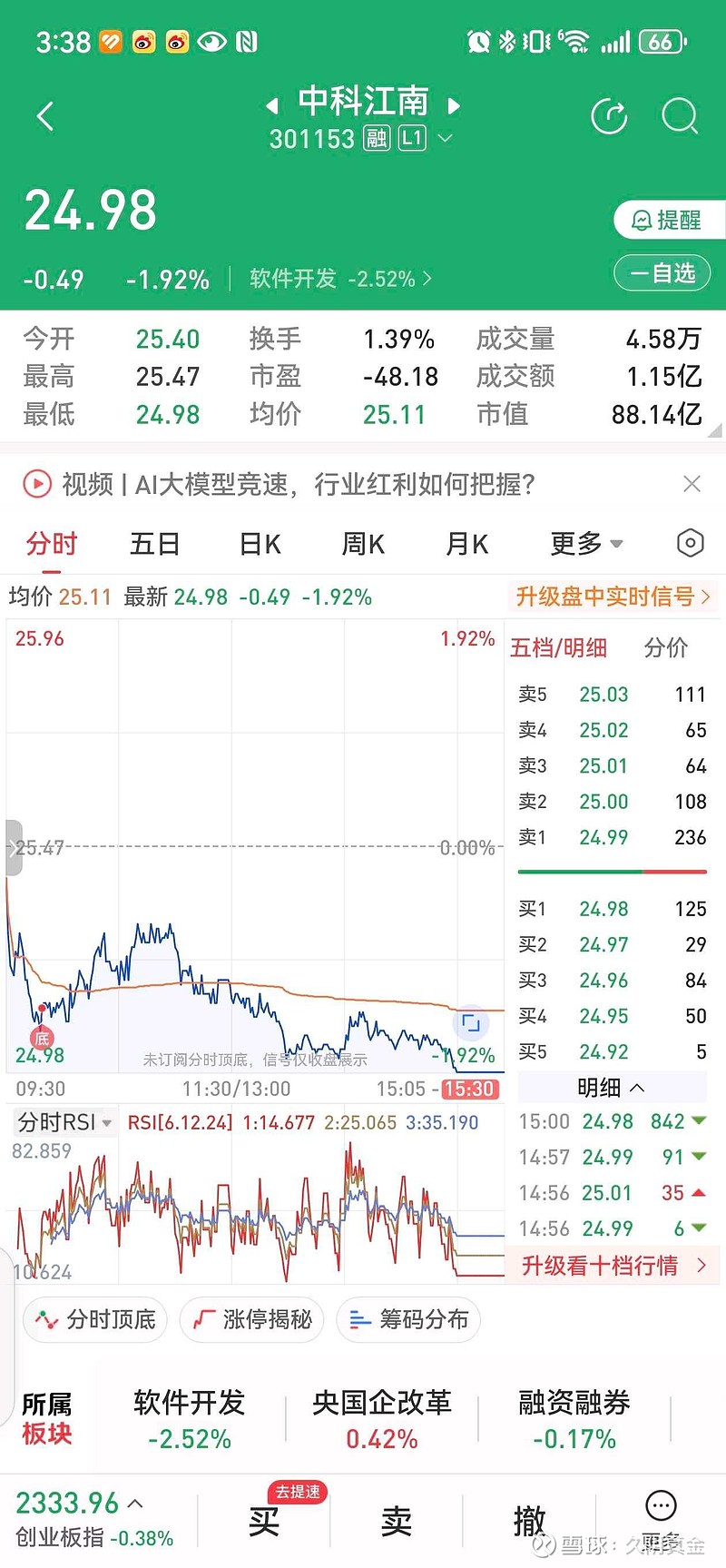Open the chart settings hexagon icon
726x1568 pixels.
point(691,543)
